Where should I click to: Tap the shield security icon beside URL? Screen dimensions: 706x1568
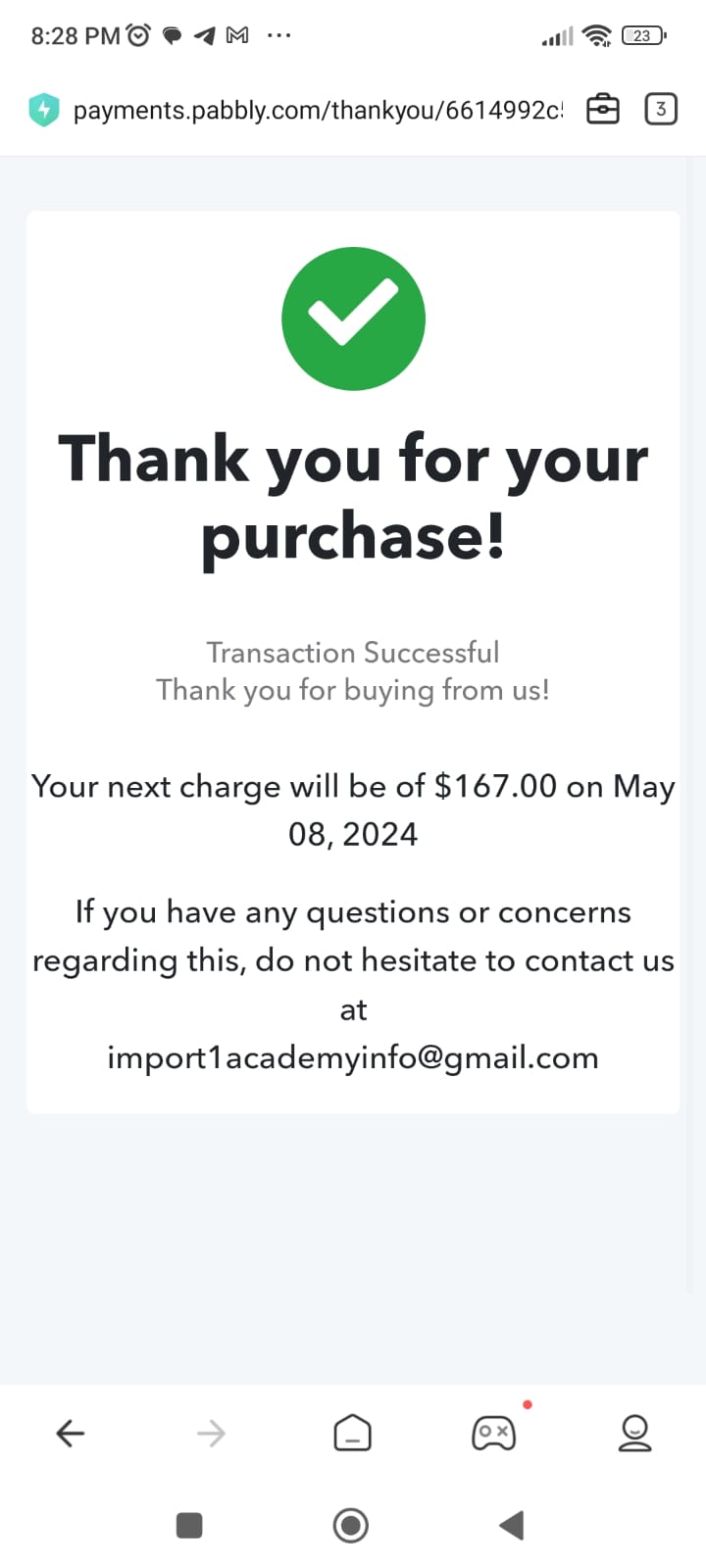(x=43, y=110)
